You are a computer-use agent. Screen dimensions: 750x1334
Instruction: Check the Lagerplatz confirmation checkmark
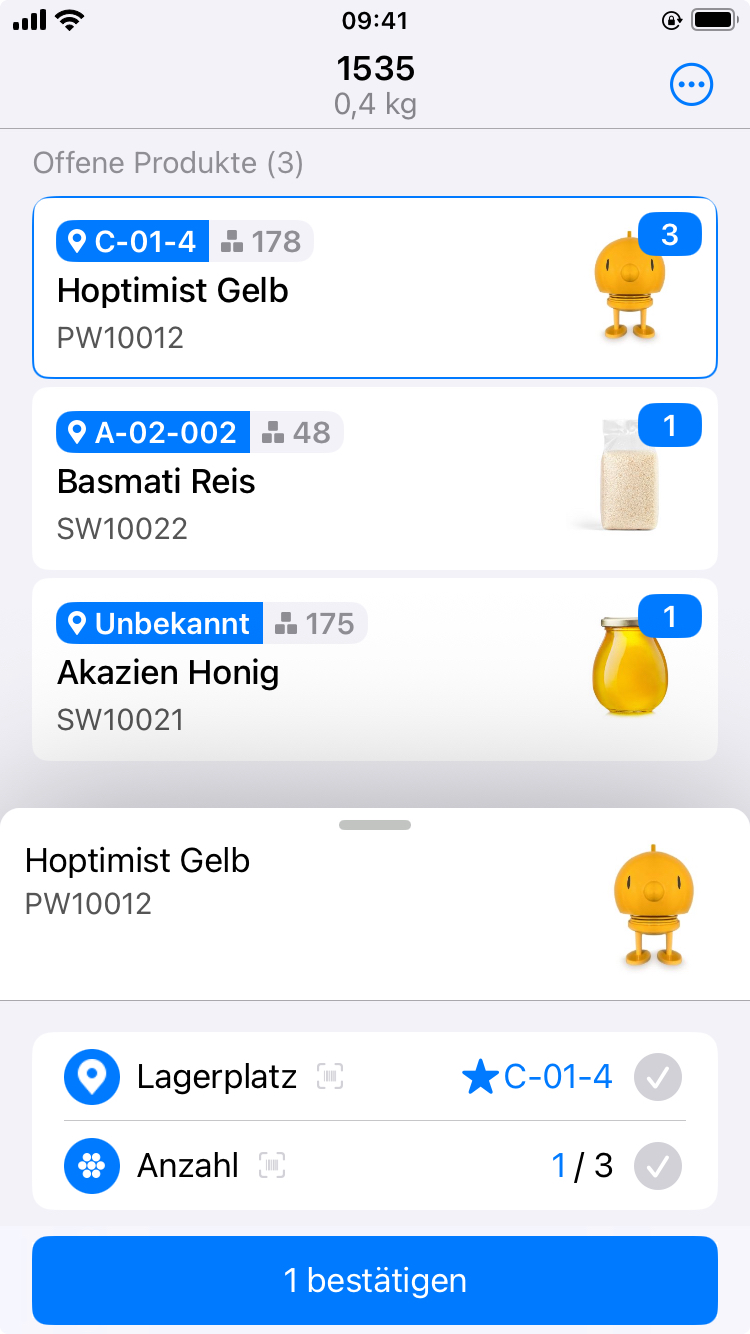(658, 1077)
